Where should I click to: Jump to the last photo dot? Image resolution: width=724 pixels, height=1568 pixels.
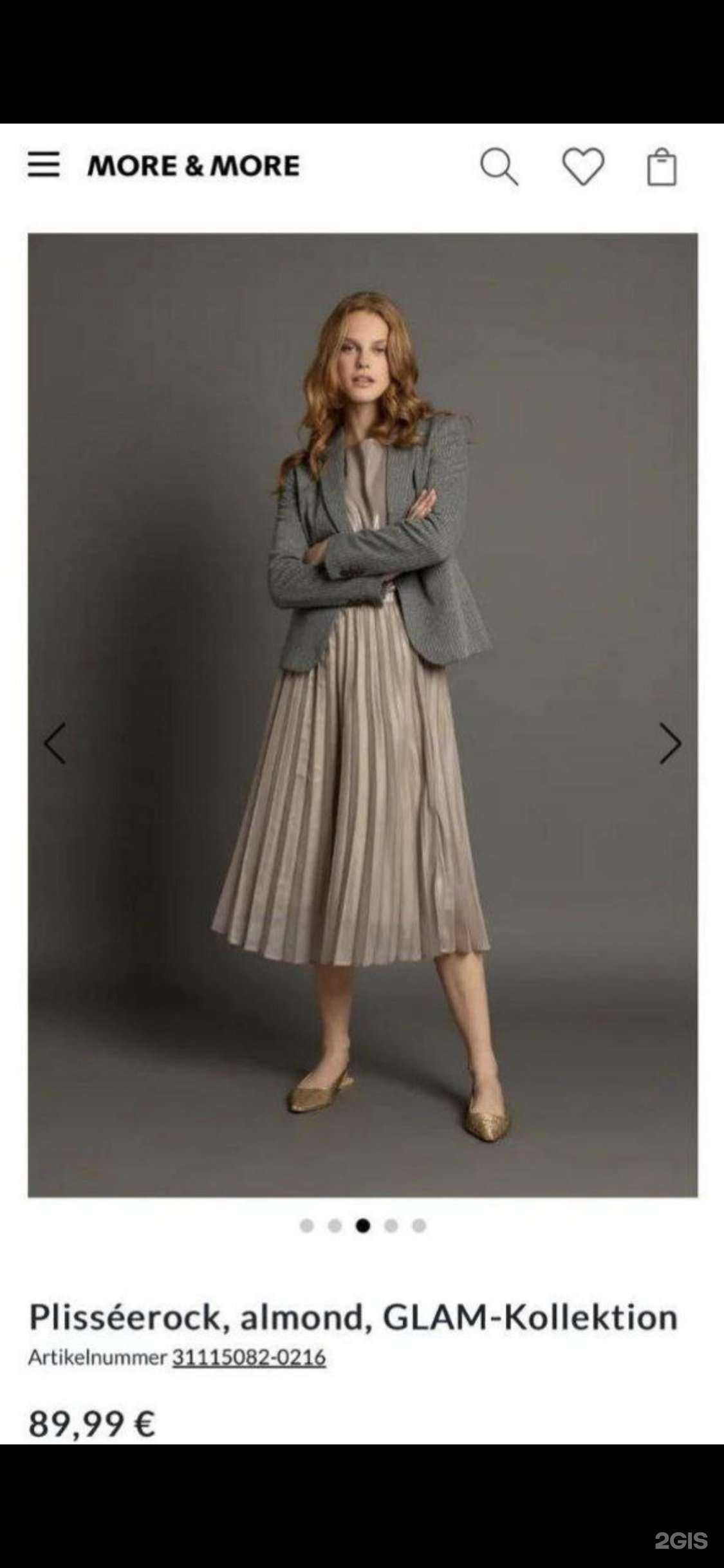(419, 1226)
